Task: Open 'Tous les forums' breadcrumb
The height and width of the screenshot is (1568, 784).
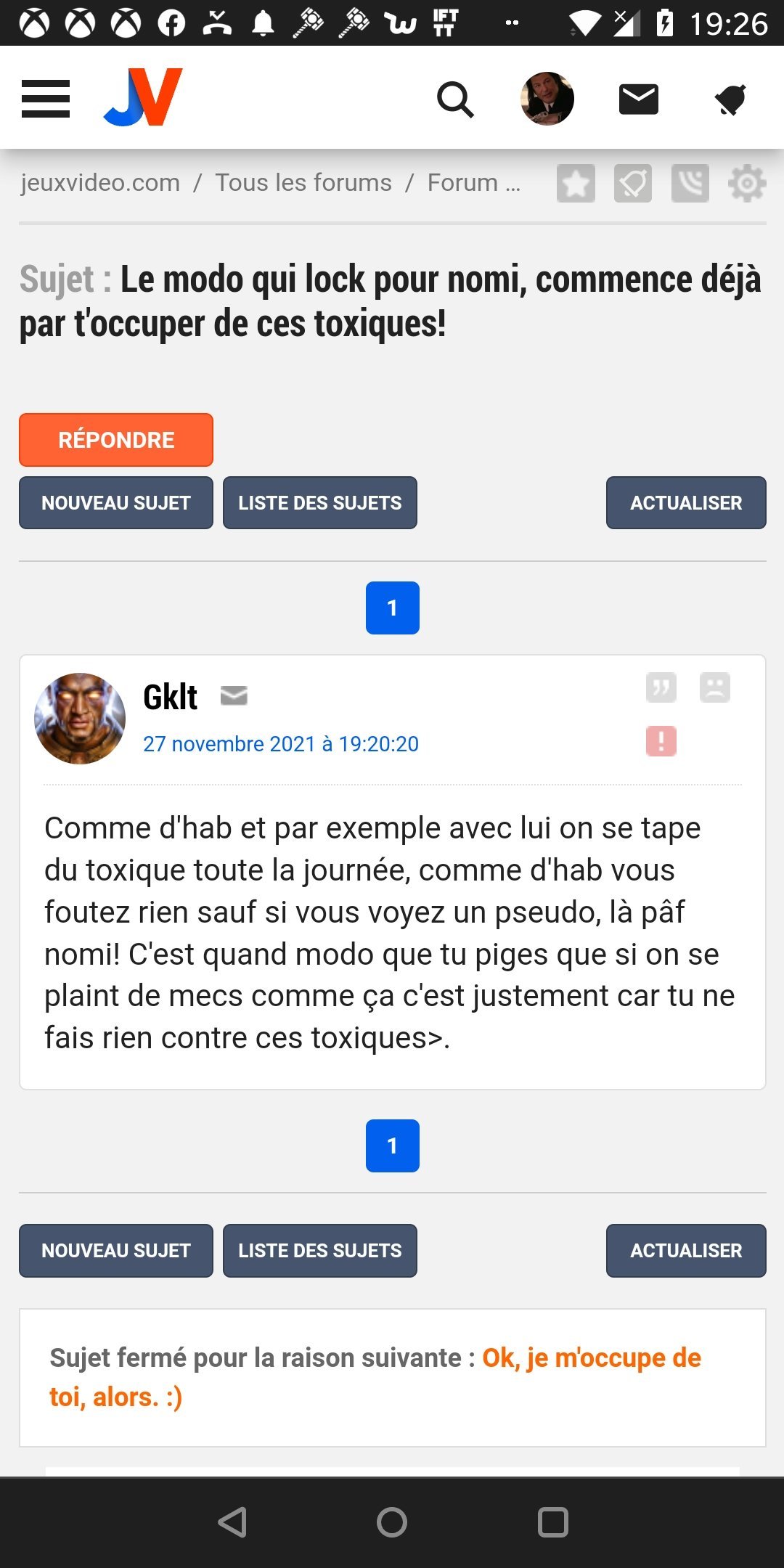Action: [303, 182]
